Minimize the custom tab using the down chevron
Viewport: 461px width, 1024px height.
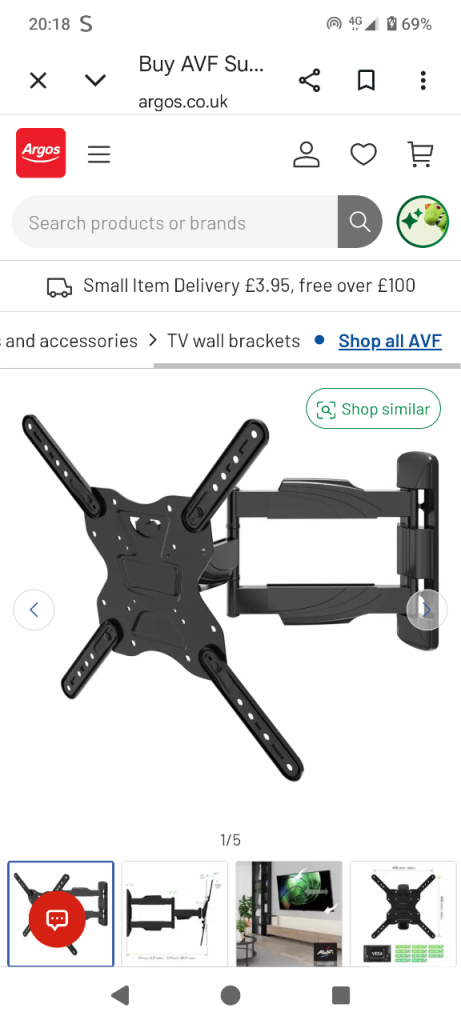tap(95, 81)
